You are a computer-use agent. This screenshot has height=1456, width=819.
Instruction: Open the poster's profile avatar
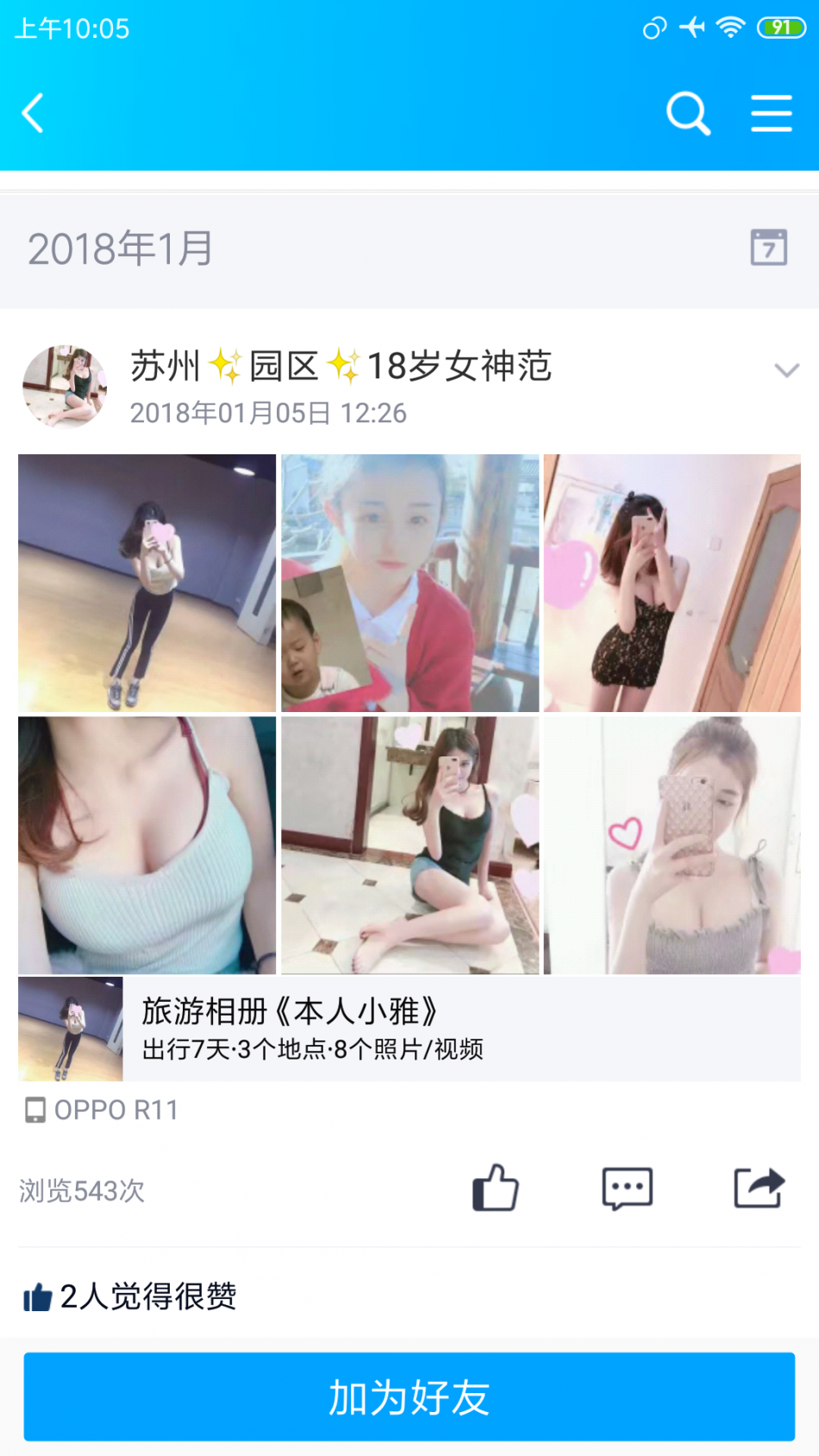pos(65,387)
